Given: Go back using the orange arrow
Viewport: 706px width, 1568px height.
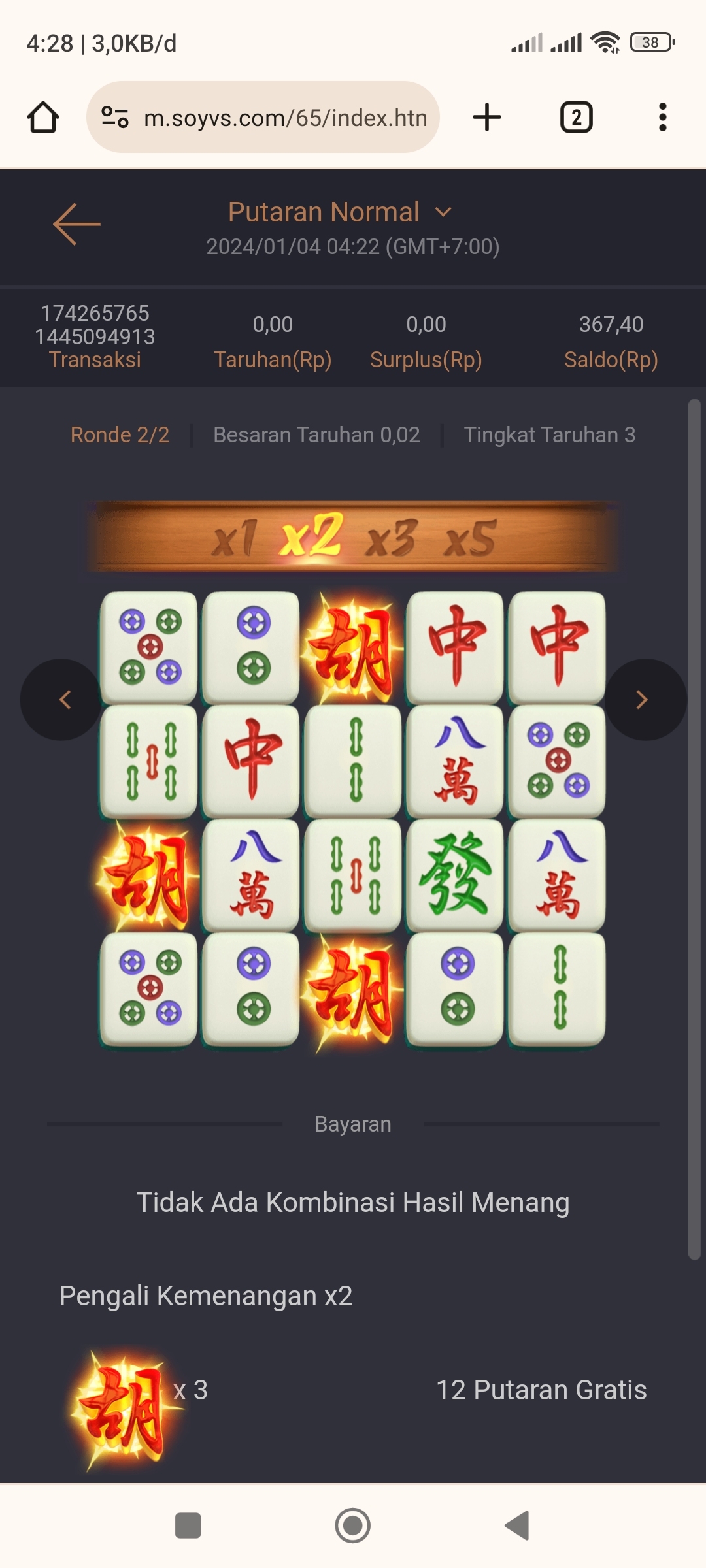Looking at the screenshot, I should [76, 224].
